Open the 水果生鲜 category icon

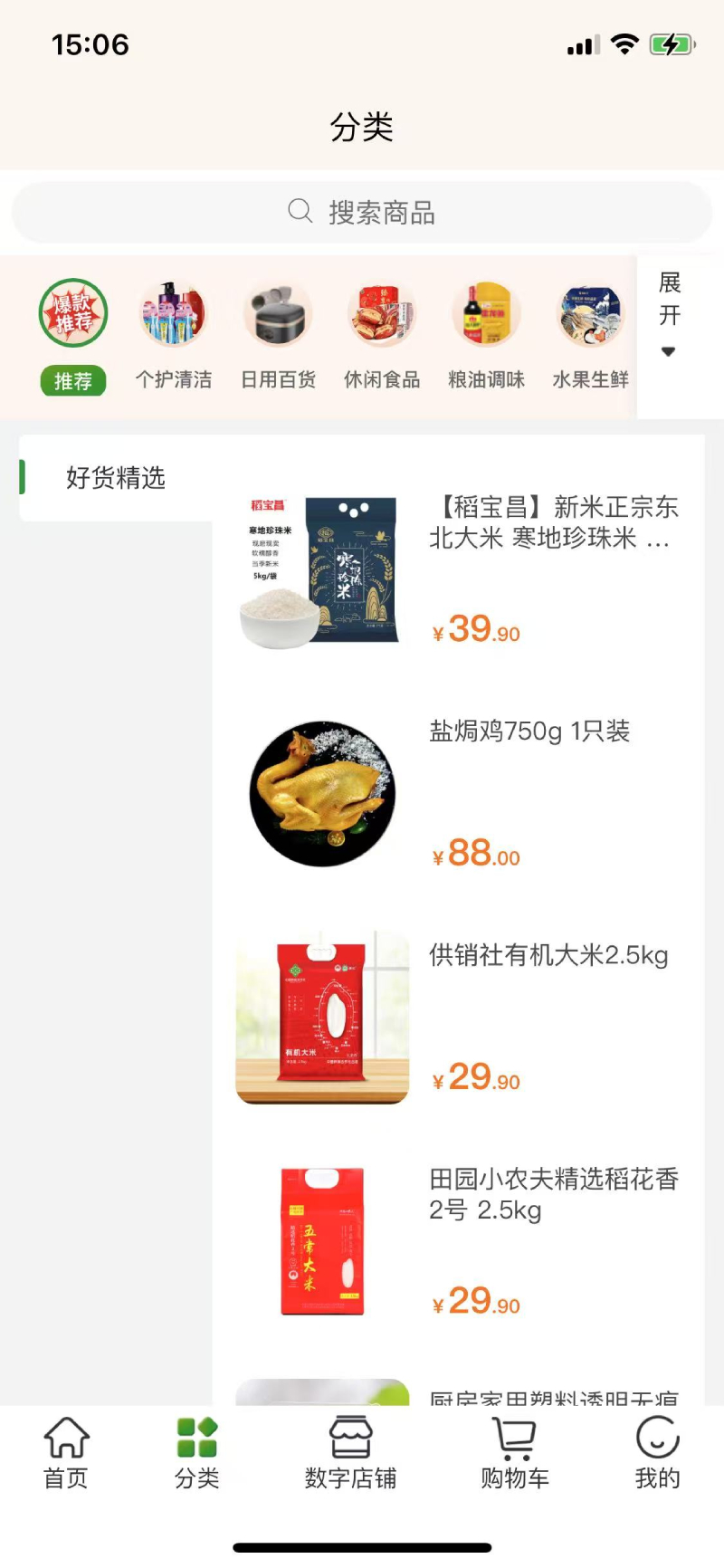[x=590, y=312]
